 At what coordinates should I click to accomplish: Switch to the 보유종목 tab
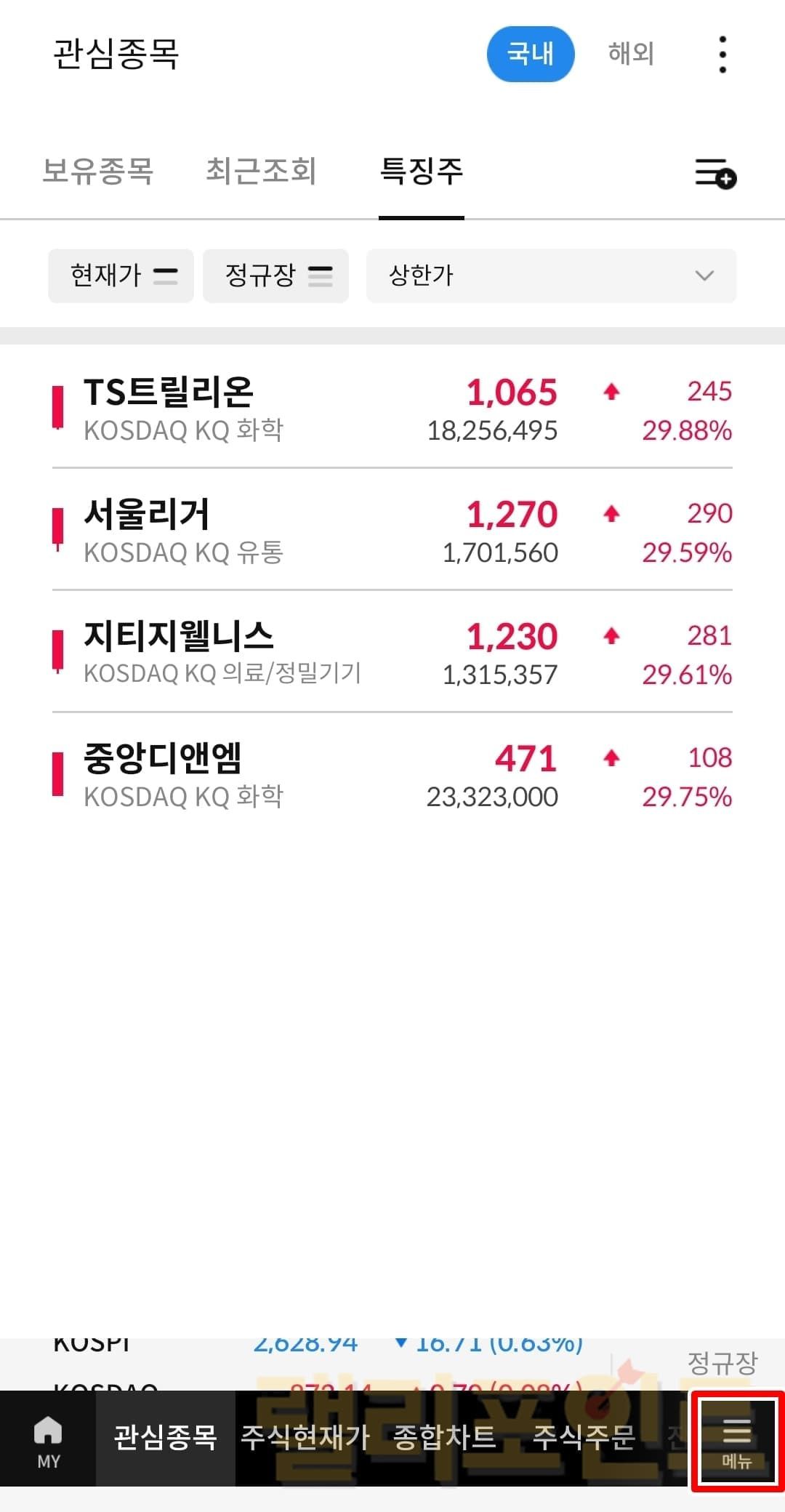(98, 172)
